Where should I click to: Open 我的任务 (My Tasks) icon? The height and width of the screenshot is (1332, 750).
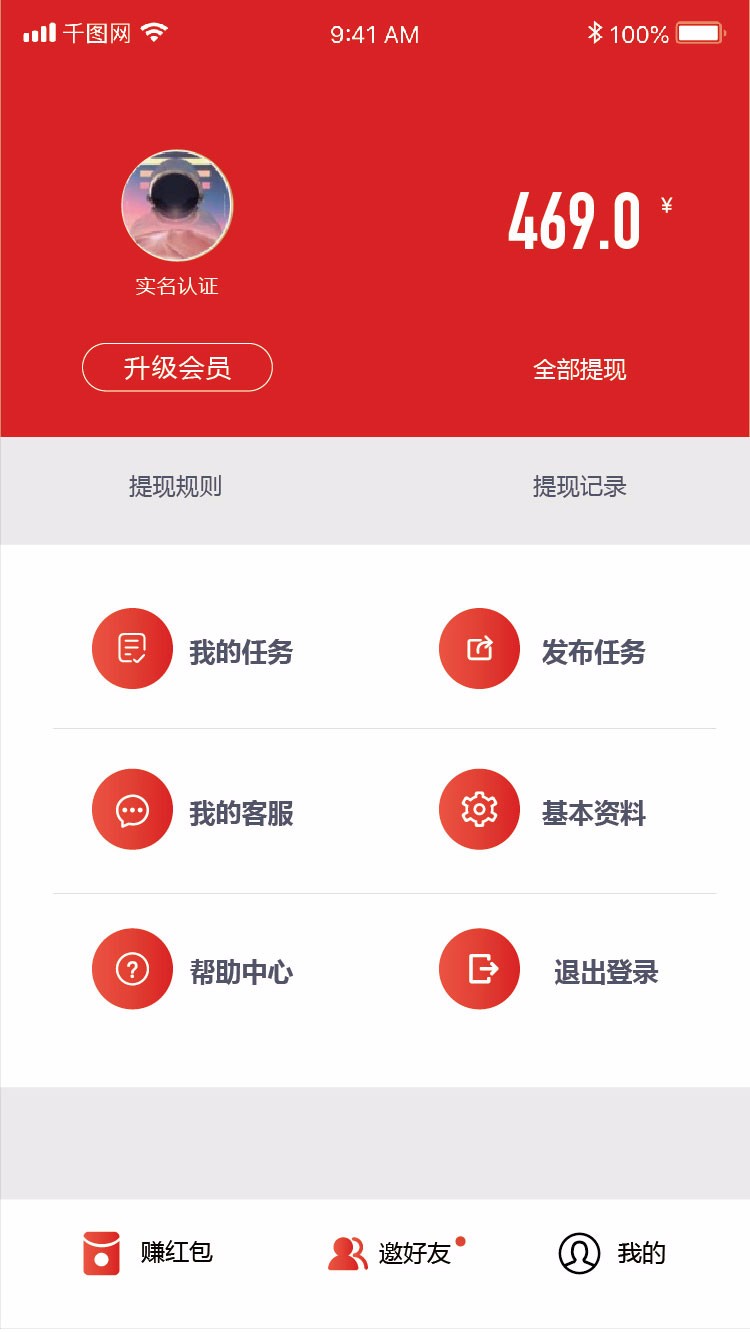132,648
